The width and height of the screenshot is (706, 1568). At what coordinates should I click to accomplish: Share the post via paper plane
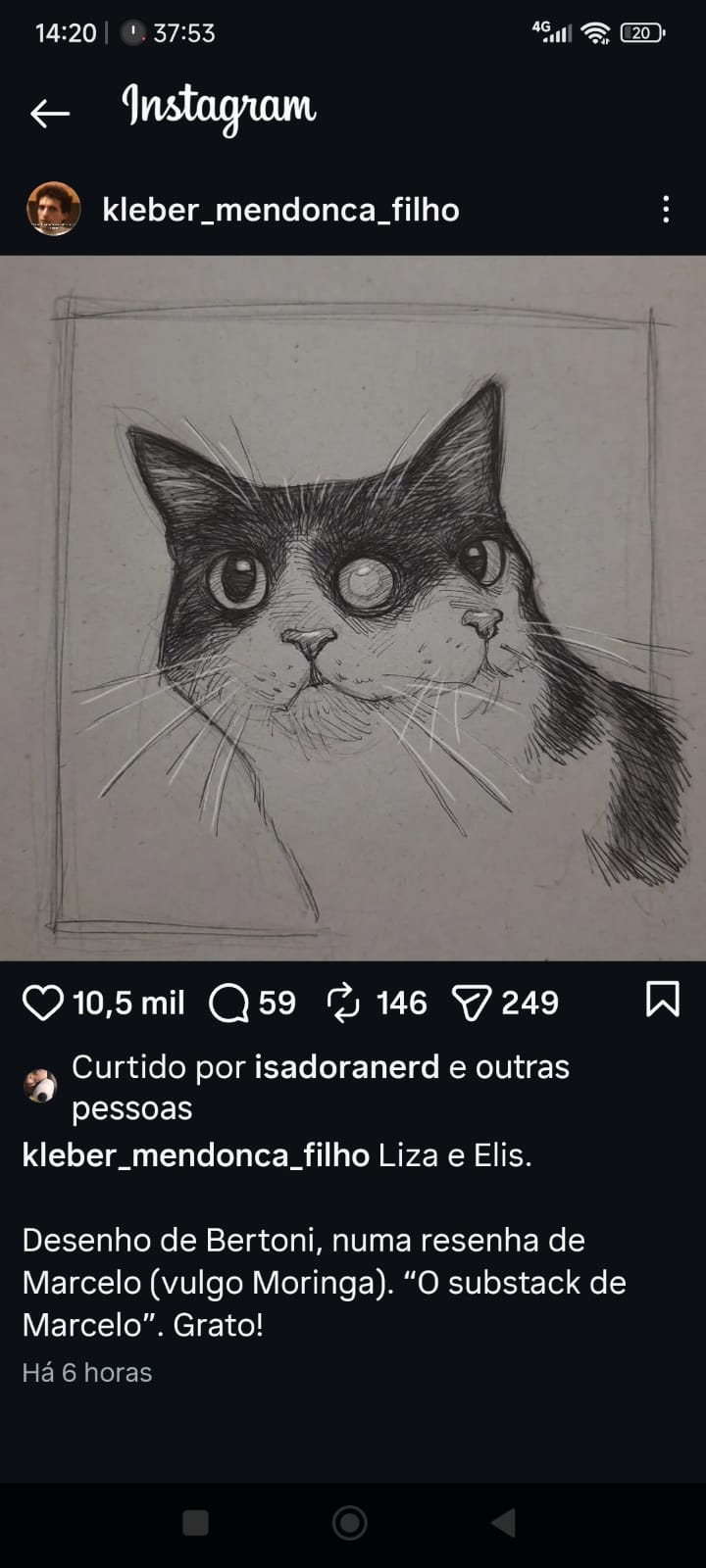coord(471,1003)
